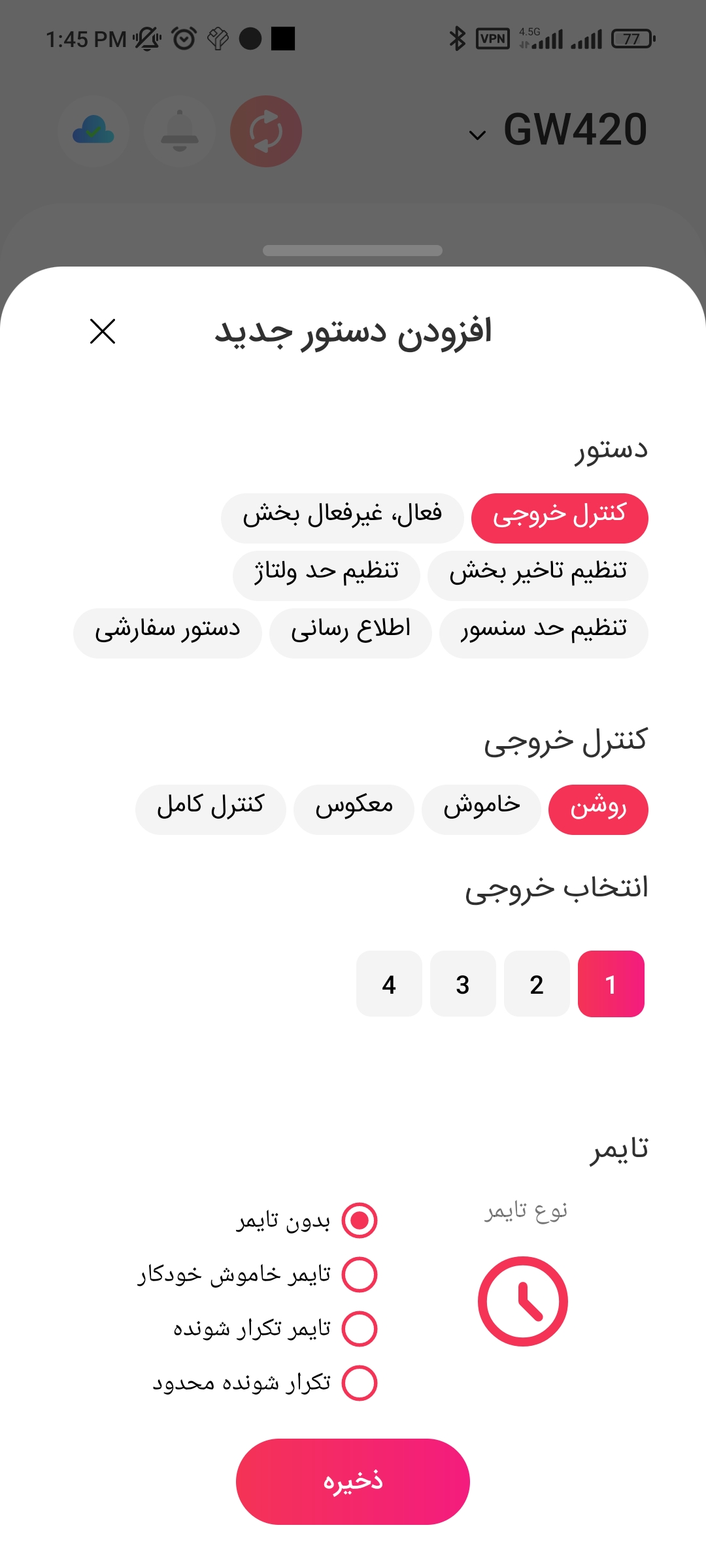Choose the تایمر خاموش خودکار radio option

point(360,1275)
